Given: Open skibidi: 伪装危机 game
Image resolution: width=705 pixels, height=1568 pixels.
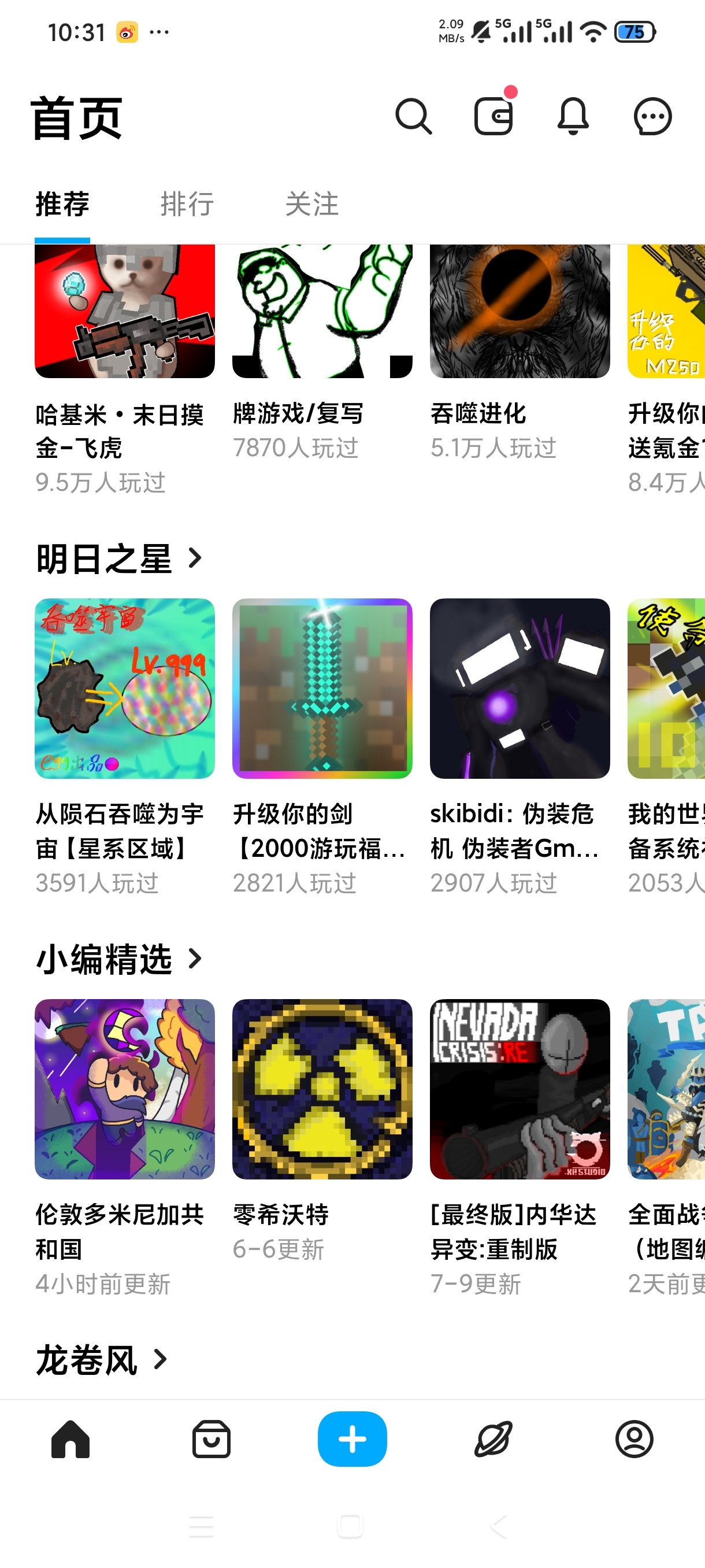Looking at the screenshot, I should pyautogui.click(x=520, y=748).
